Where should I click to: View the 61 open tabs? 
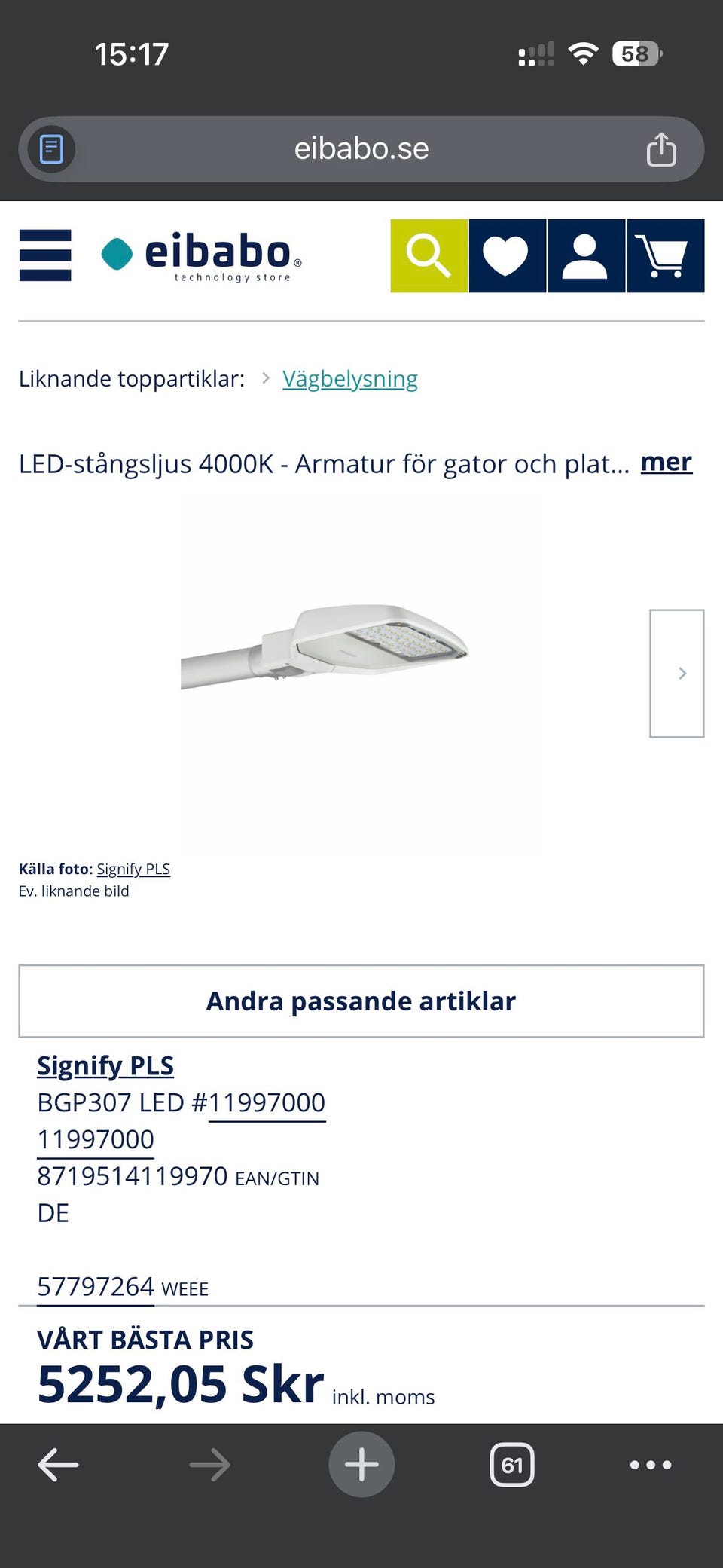[x=512, y=1465]
